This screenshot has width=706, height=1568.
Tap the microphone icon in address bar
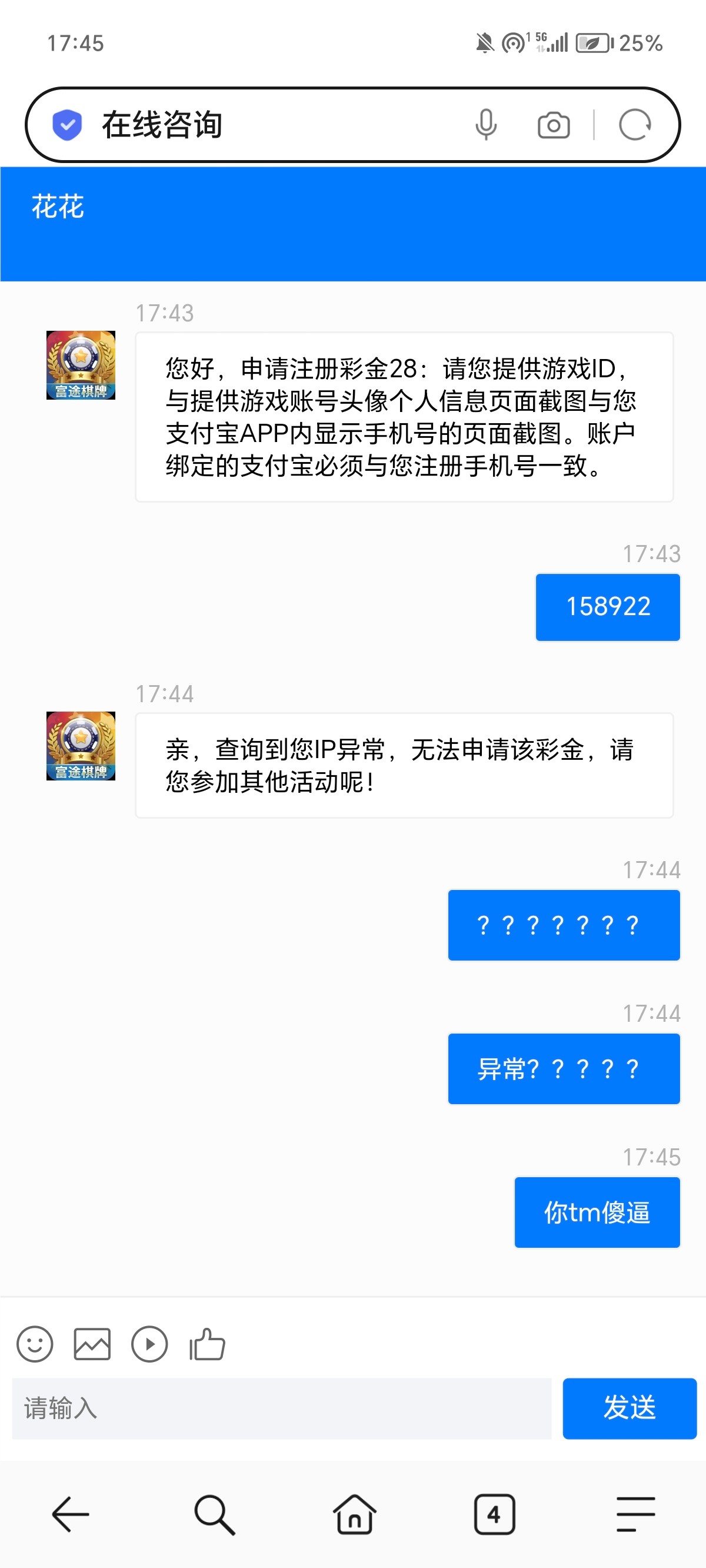point(486,125)
